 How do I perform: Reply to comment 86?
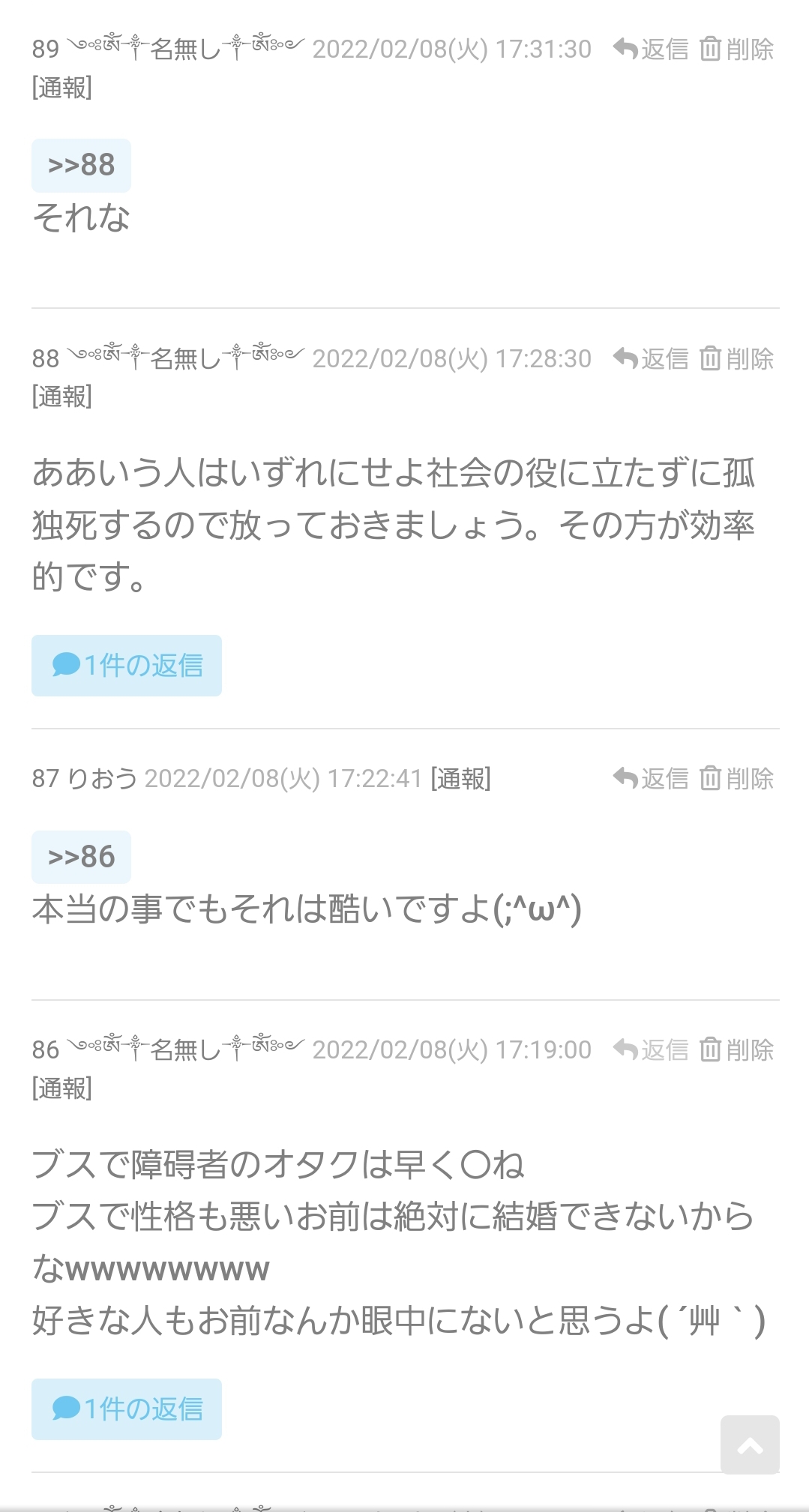(x=651, y=1050)
